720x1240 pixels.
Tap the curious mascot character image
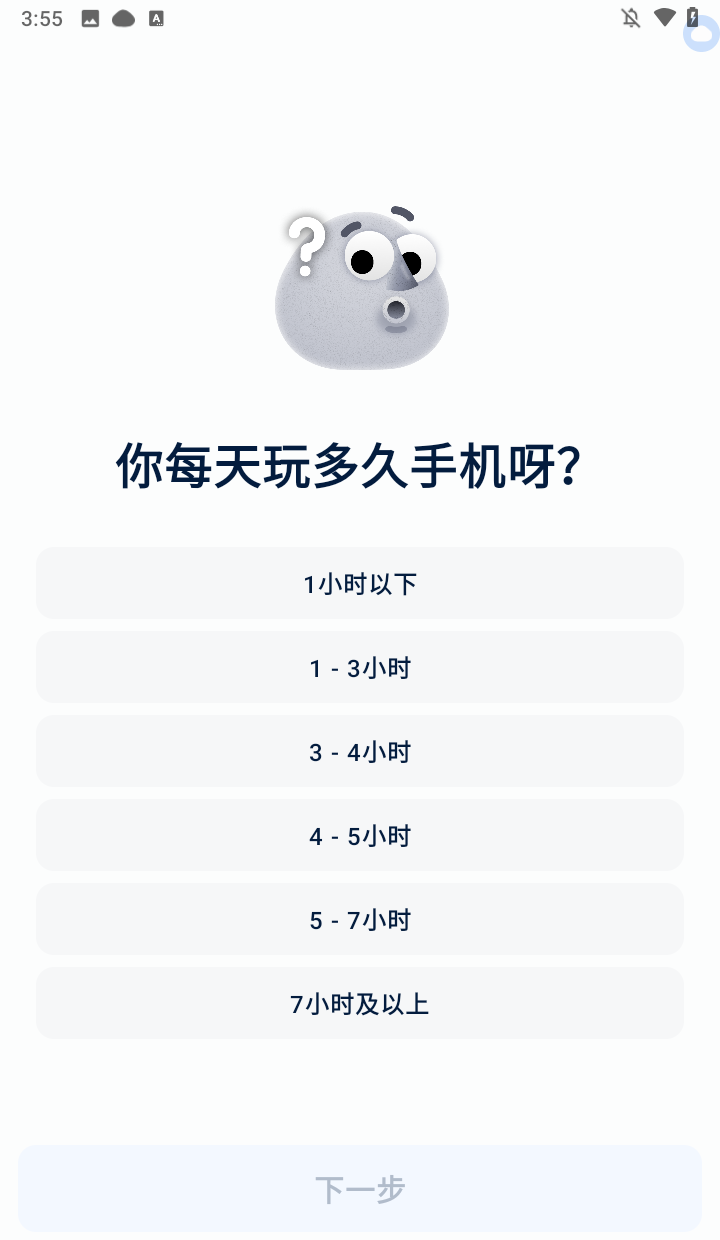click(362, 290)
